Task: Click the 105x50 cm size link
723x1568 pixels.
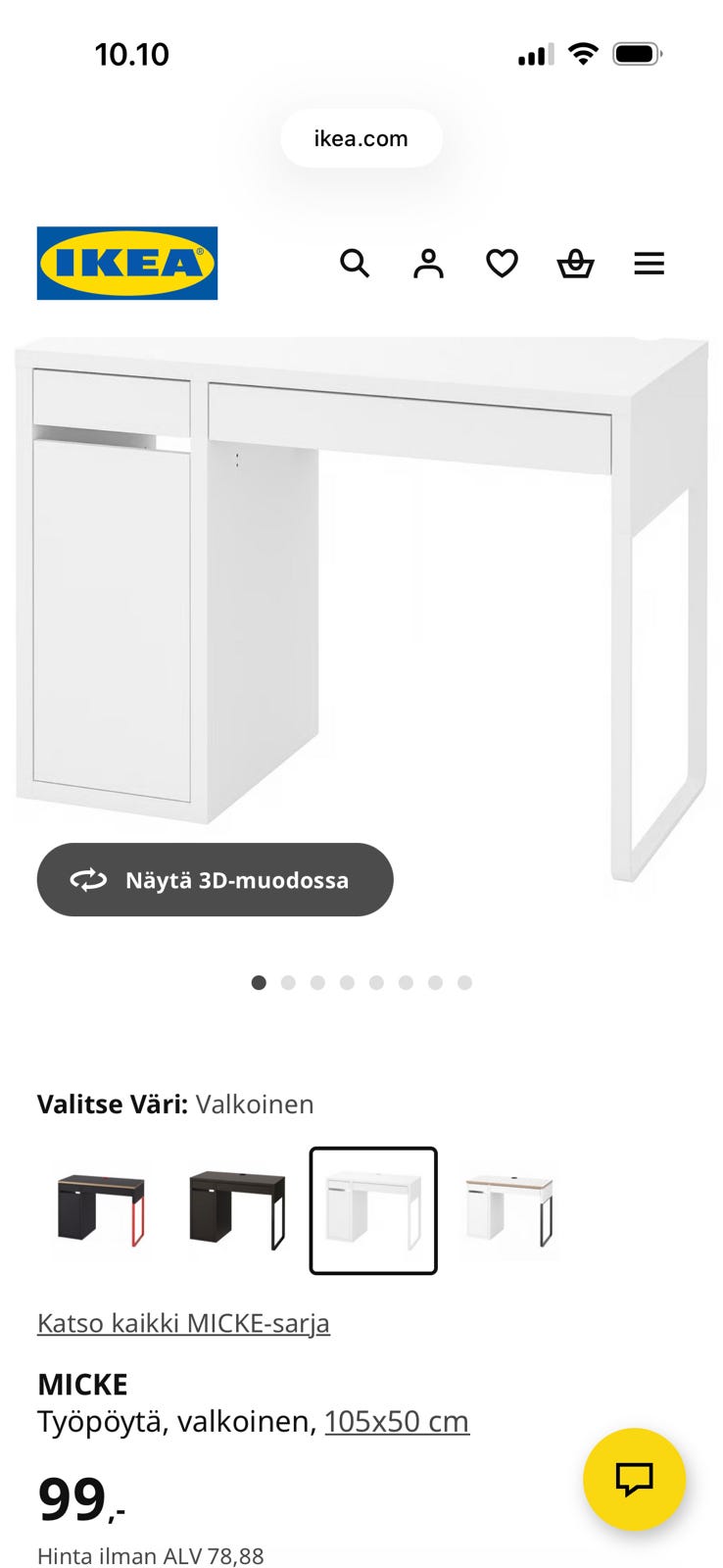Action: pos(396,1421)
